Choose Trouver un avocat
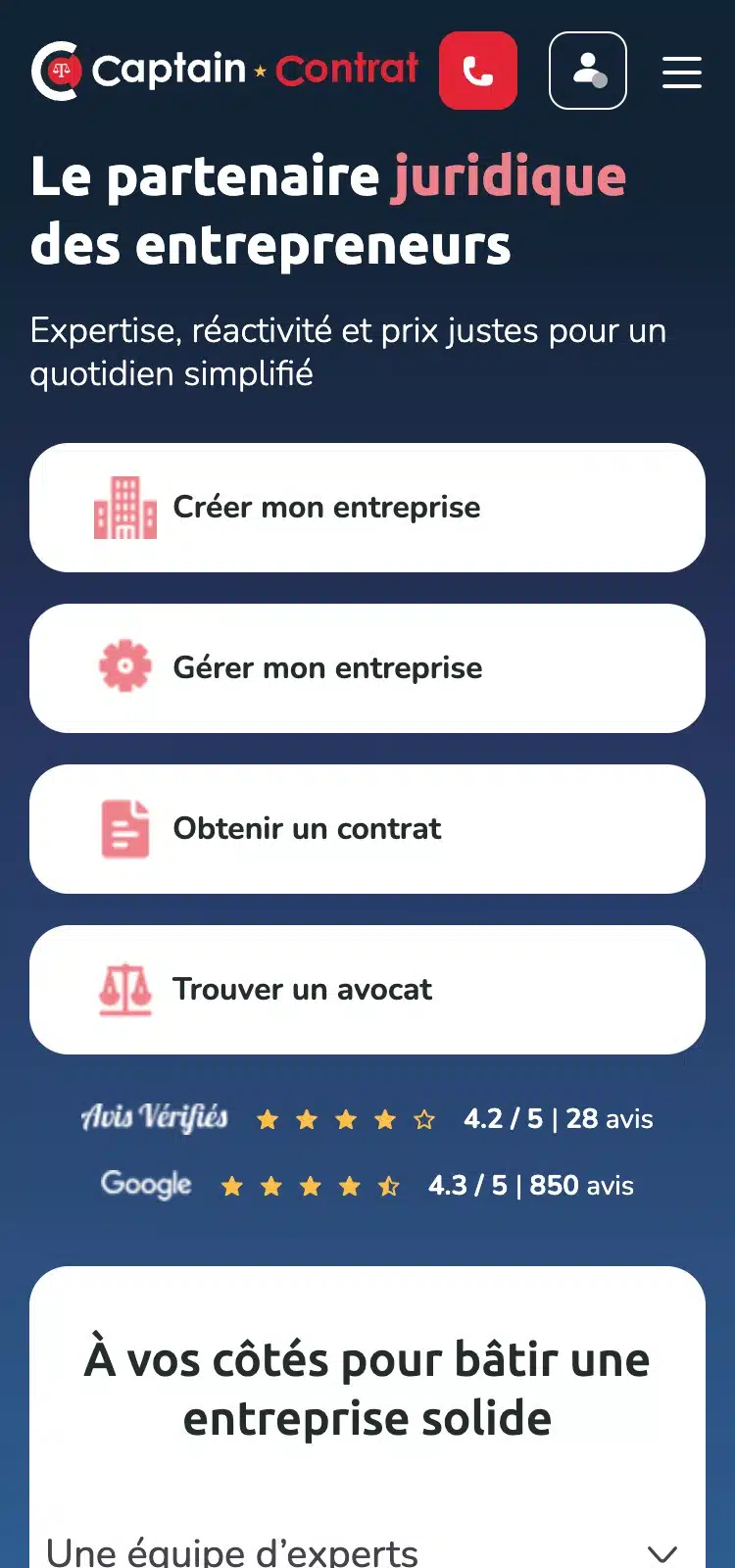Viewport: 735px width, 1568px height. (367, 990)
